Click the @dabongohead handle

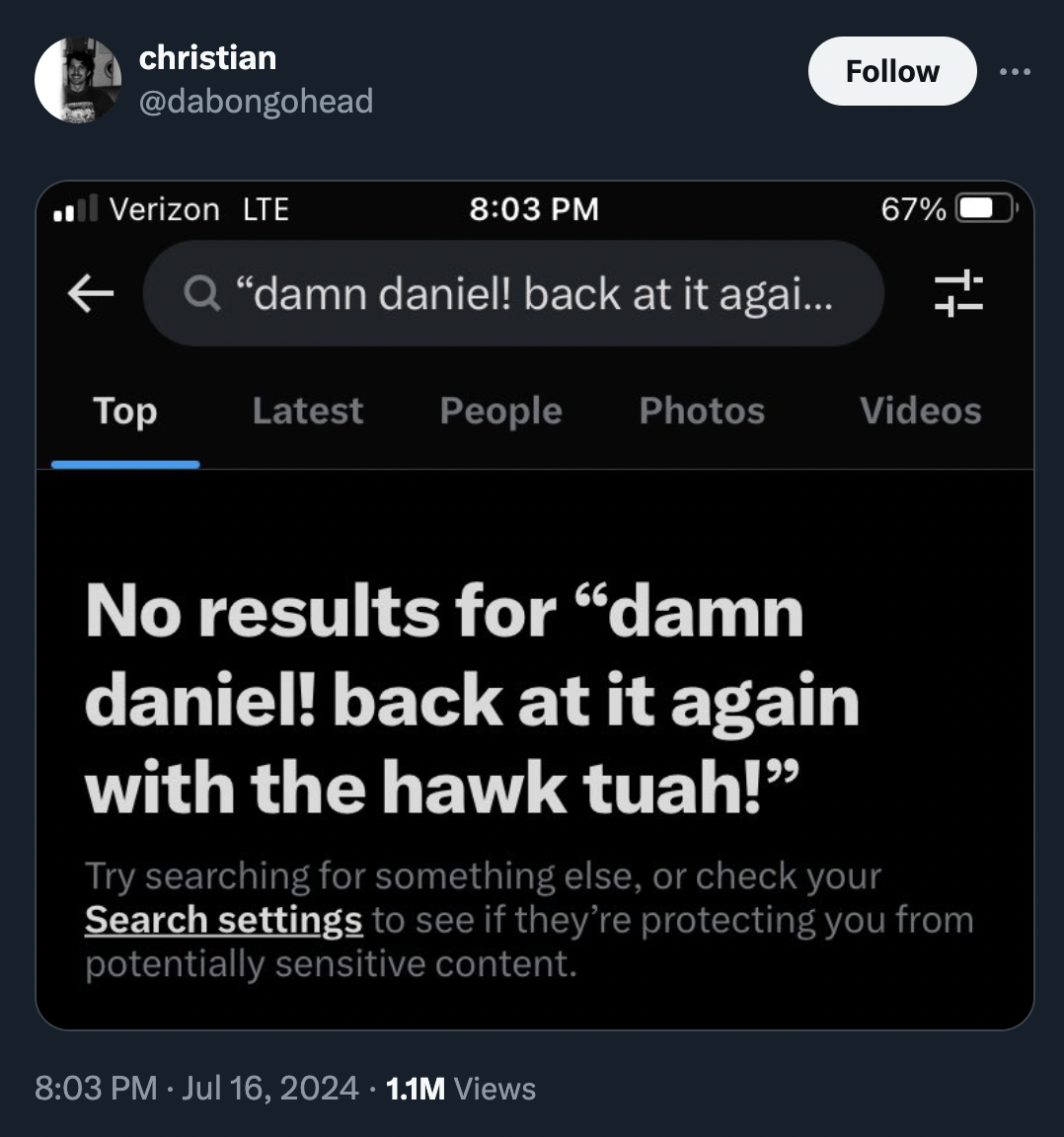256,100
